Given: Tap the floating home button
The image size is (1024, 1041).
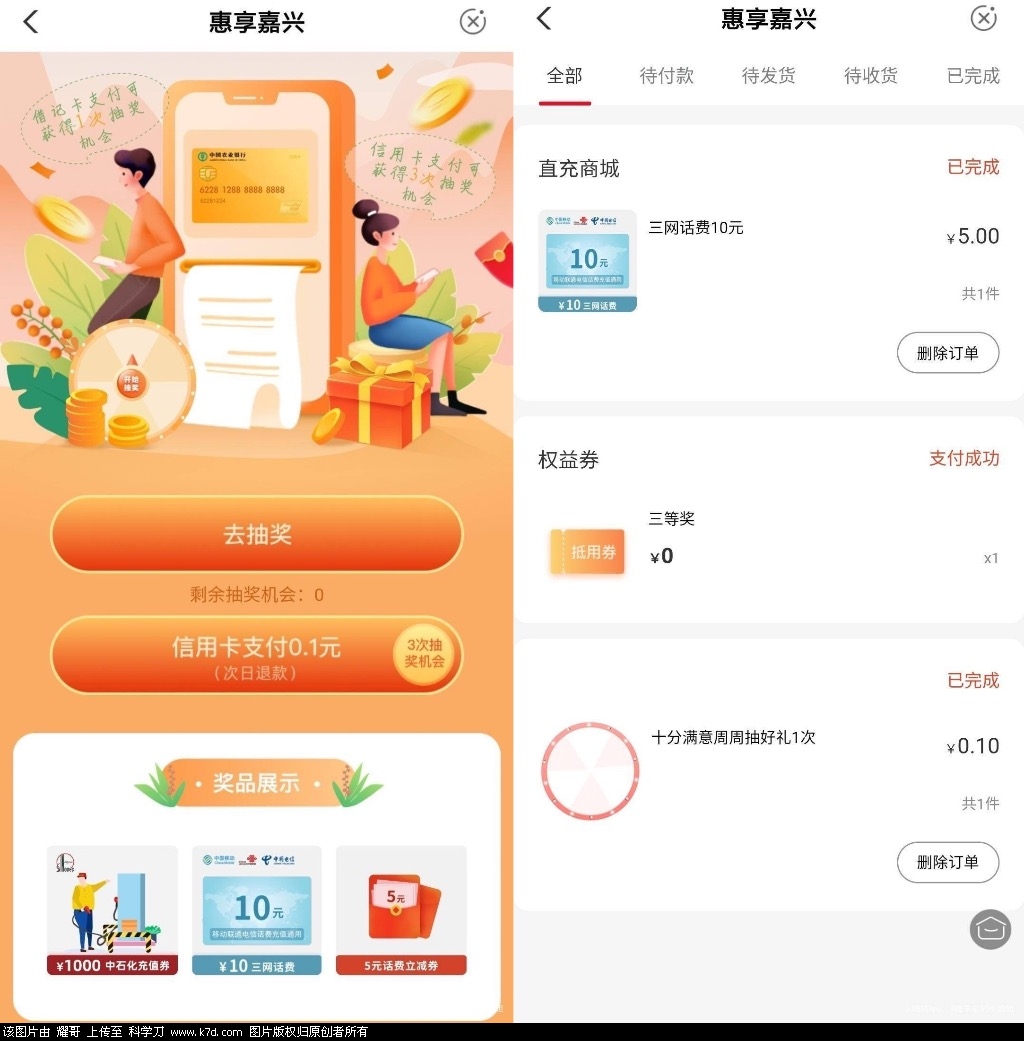Looking at the screenshot, I should click(x=990, y=929).
